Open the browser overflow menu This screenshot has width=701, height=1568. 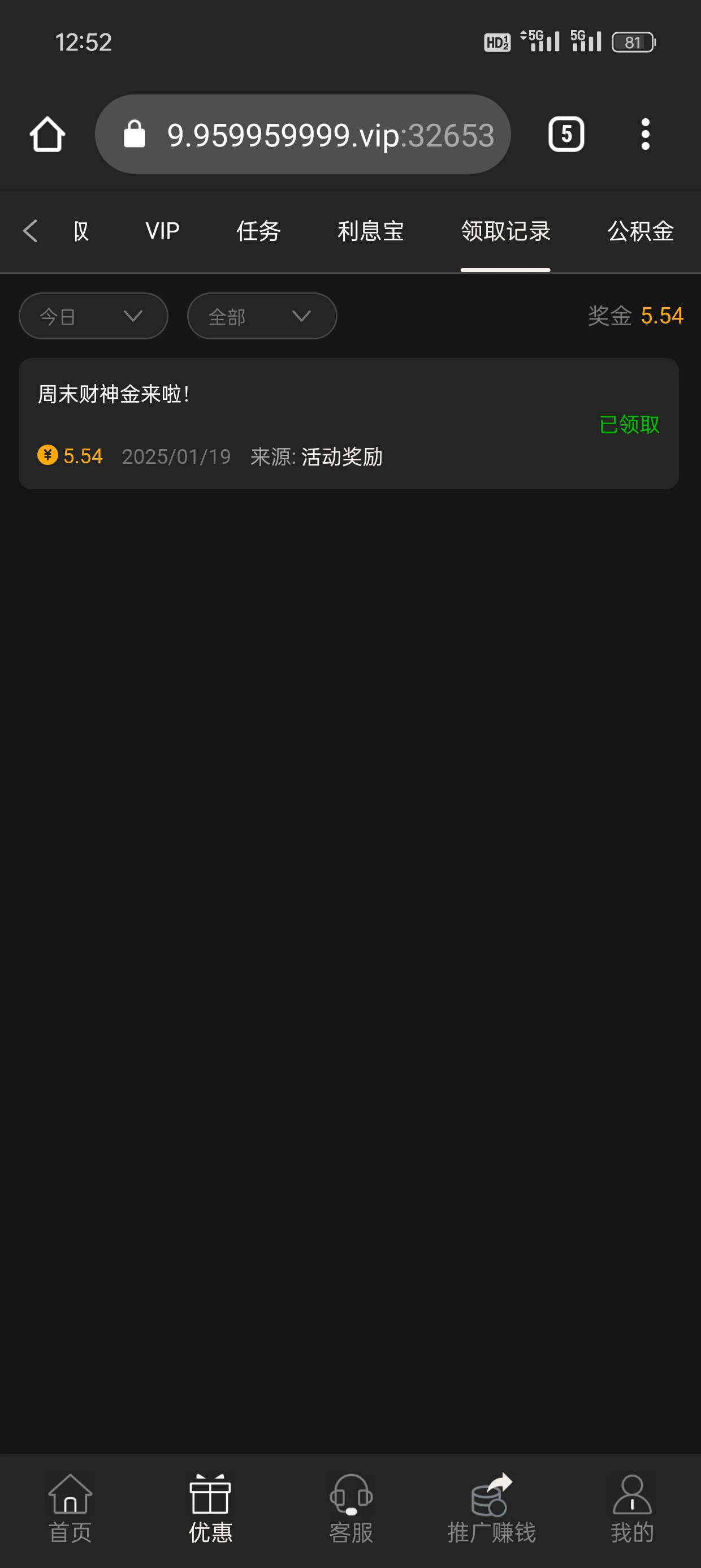pos(645,134)
